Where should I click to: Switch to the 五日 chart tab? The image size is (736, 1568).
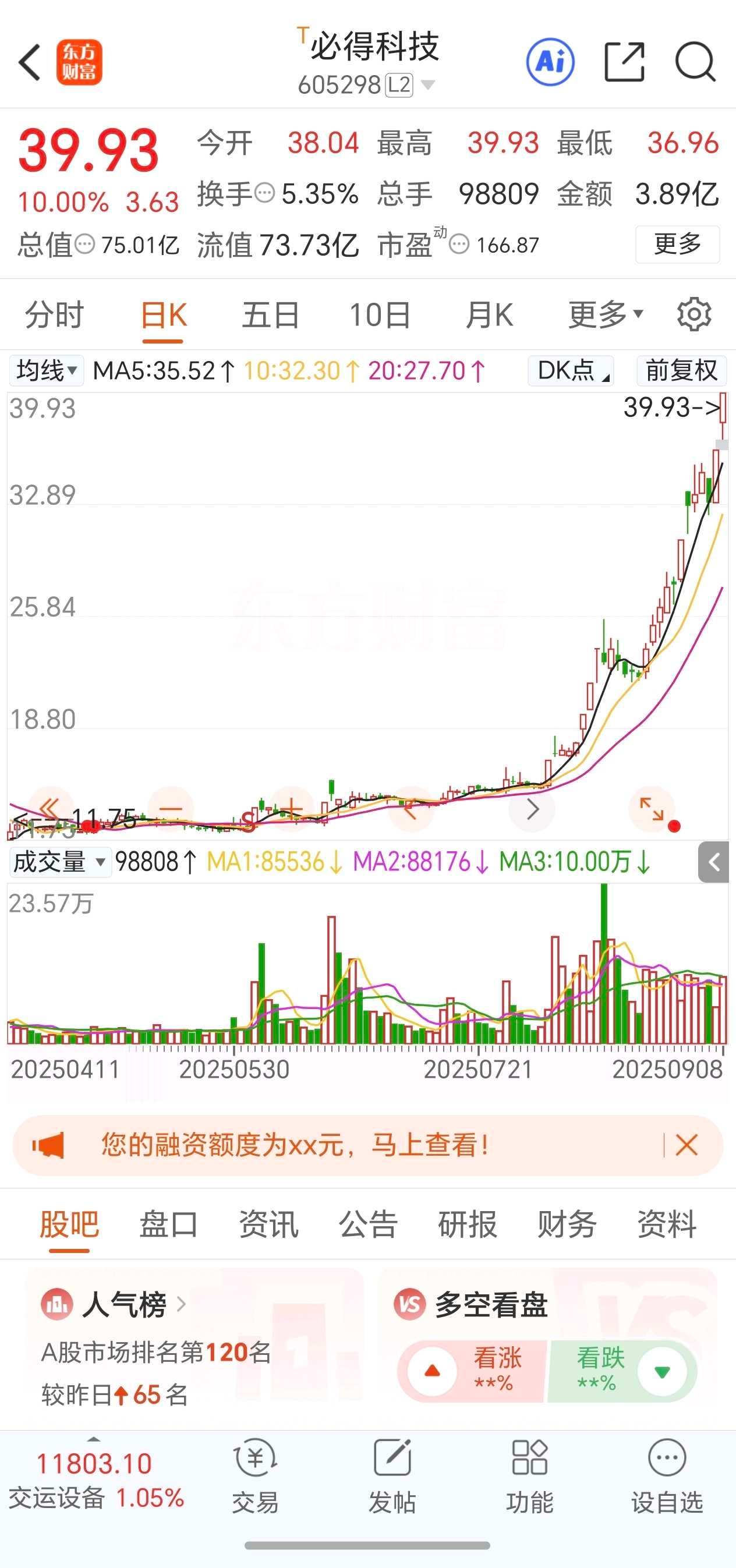click(270, 316)
